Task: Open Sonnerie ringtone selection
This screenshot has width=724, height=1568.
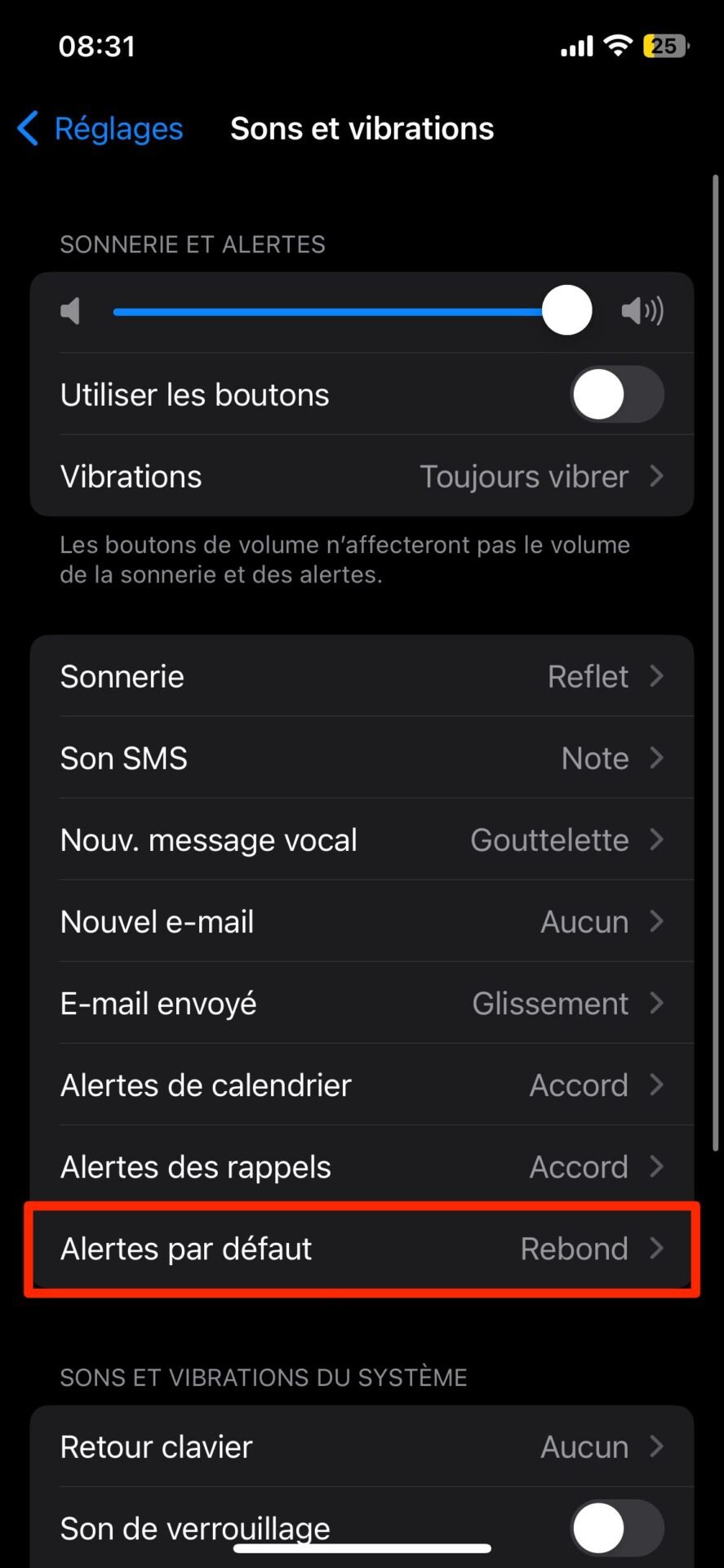Action: (x=362, y=676)
